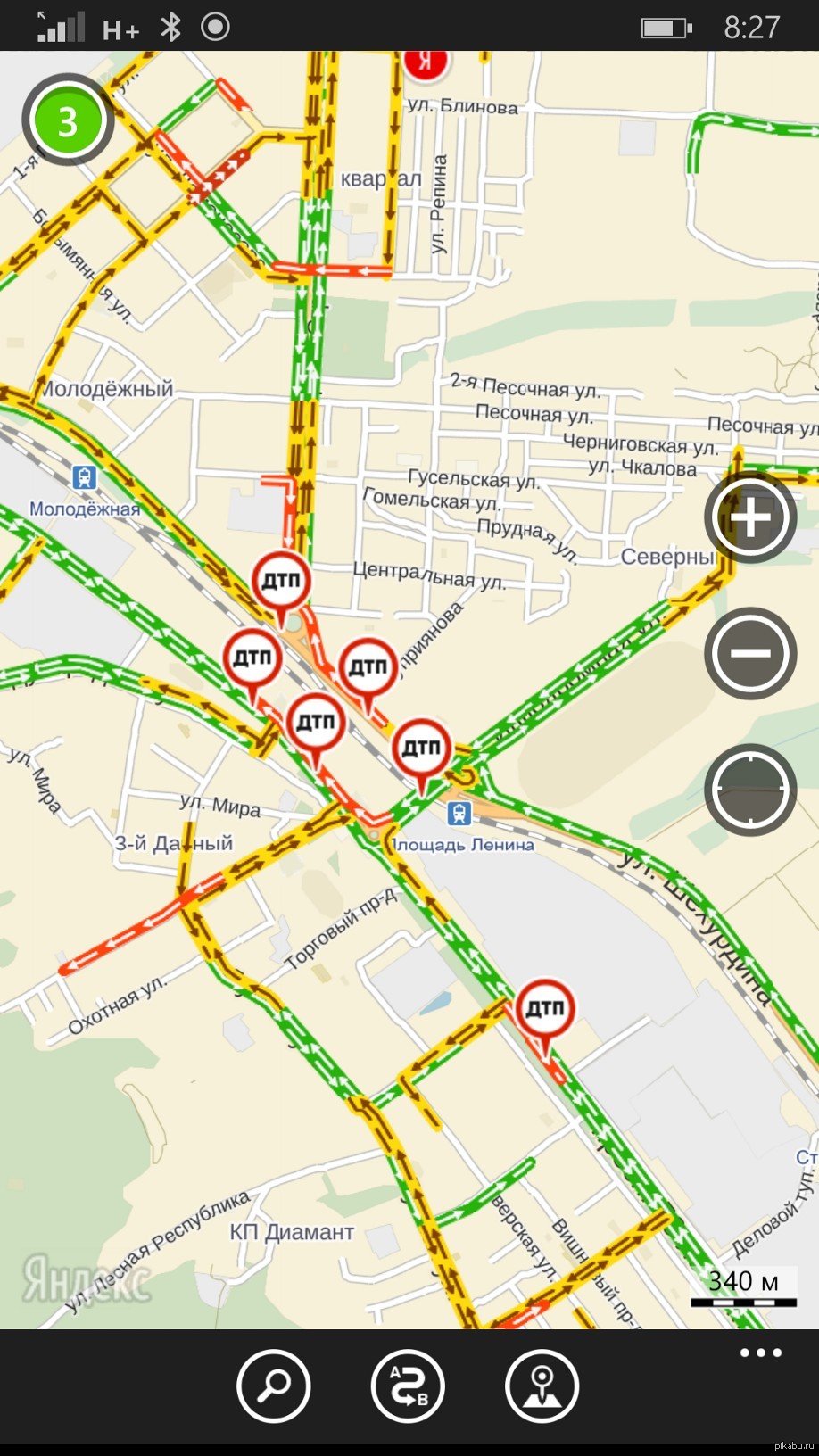Zoom in on the map
Screen dimensions: 819x1456
pyautogui.click(x=750, y=517)
